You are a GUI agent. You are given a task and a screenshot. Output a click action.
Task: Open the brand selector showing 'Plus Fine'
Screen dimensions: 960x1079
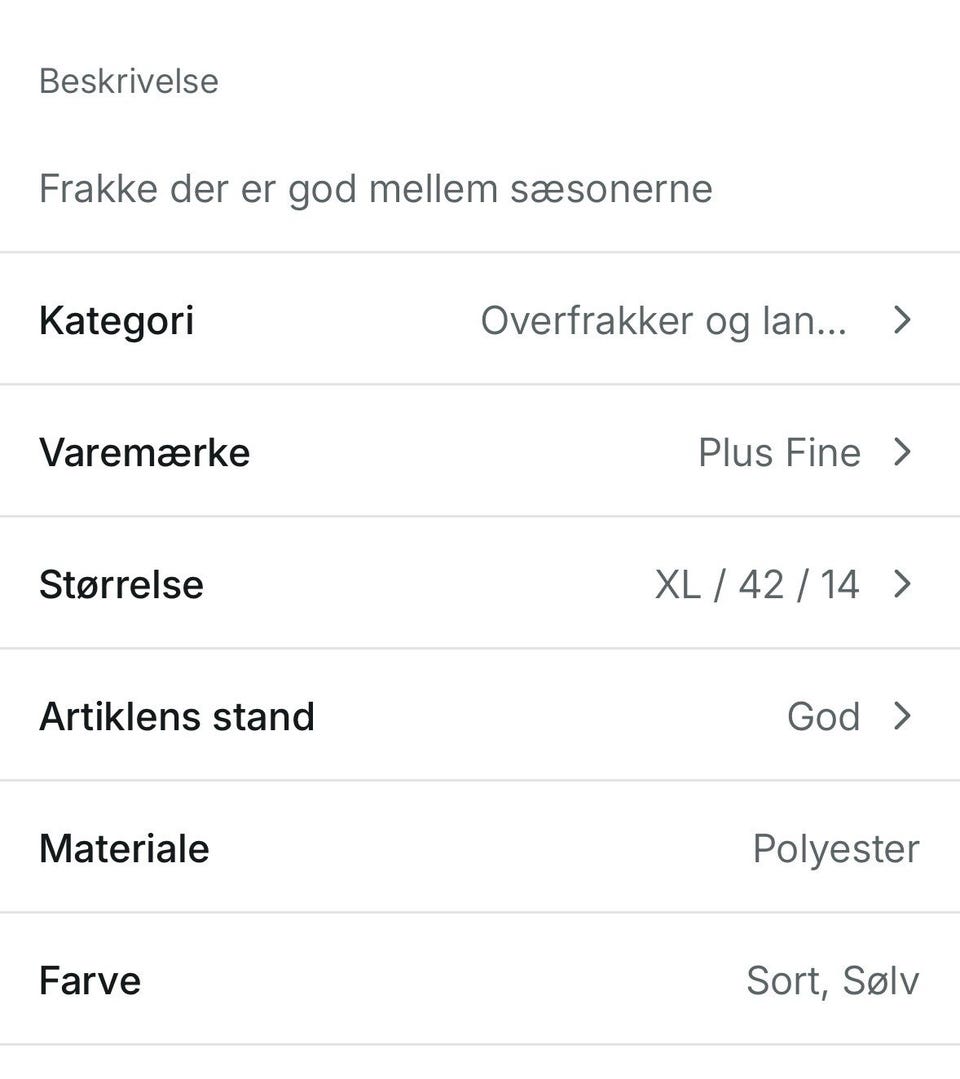(x=777, y=452)
